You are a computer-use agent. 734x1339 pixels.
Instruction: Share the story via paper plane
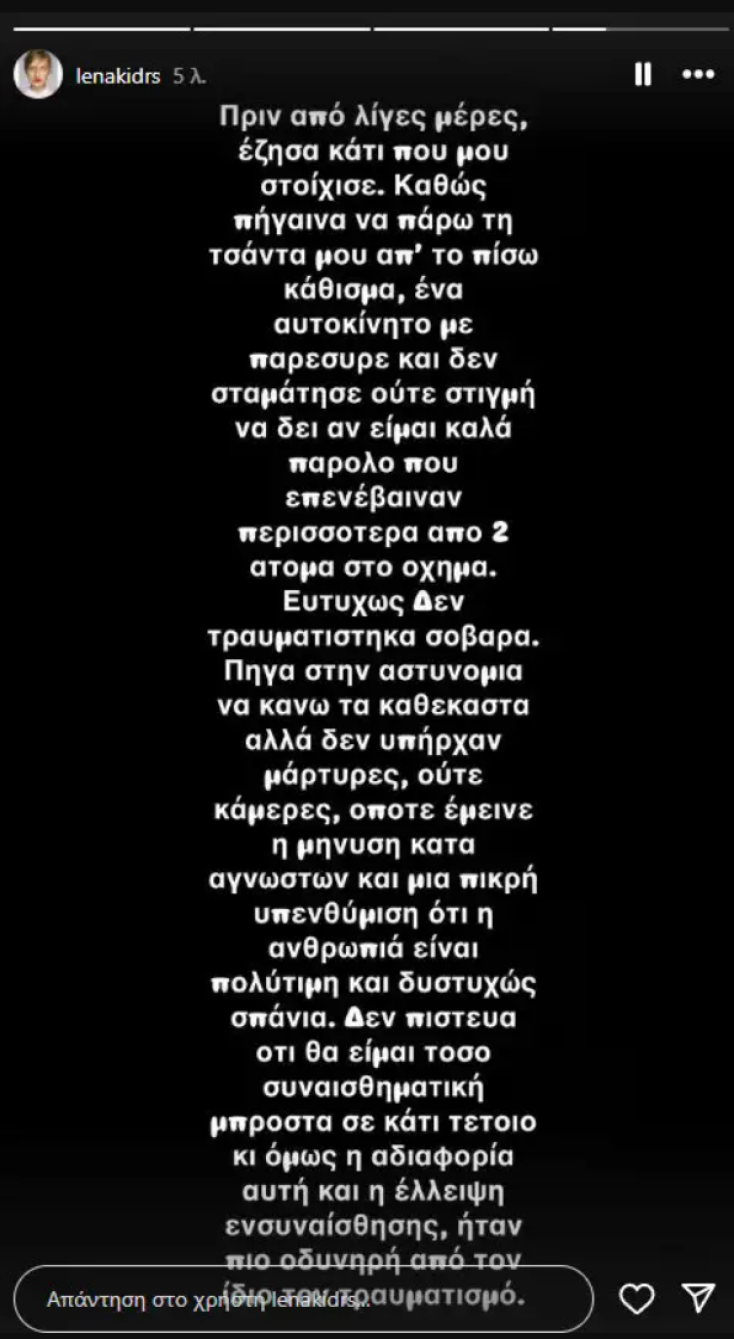tap(698, 1298)
